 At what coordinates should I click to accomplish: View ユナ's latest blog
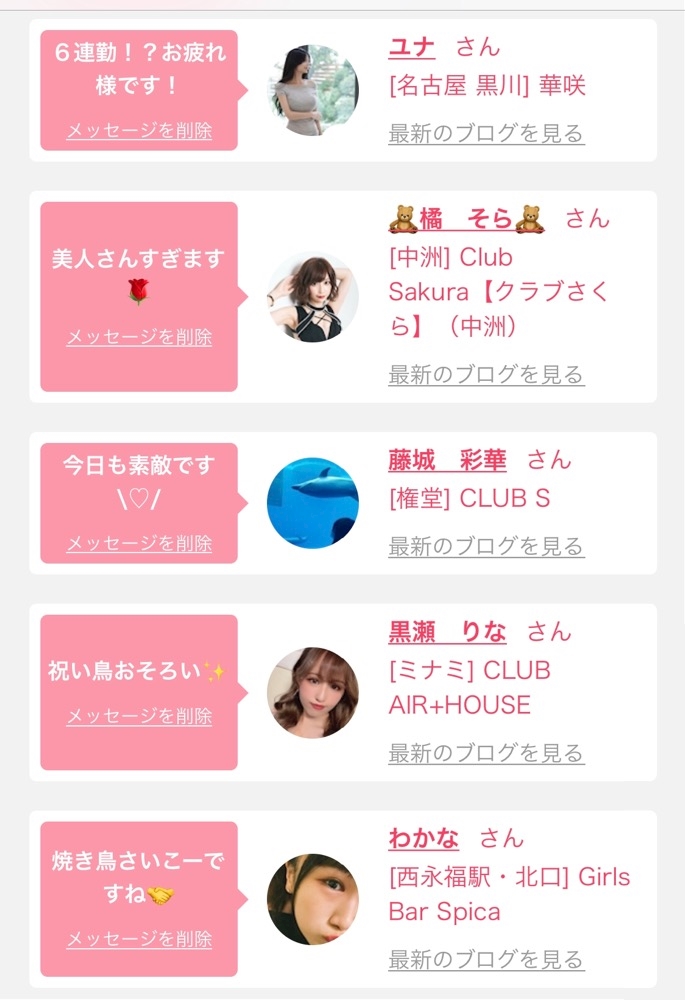(x=486, y=133)
